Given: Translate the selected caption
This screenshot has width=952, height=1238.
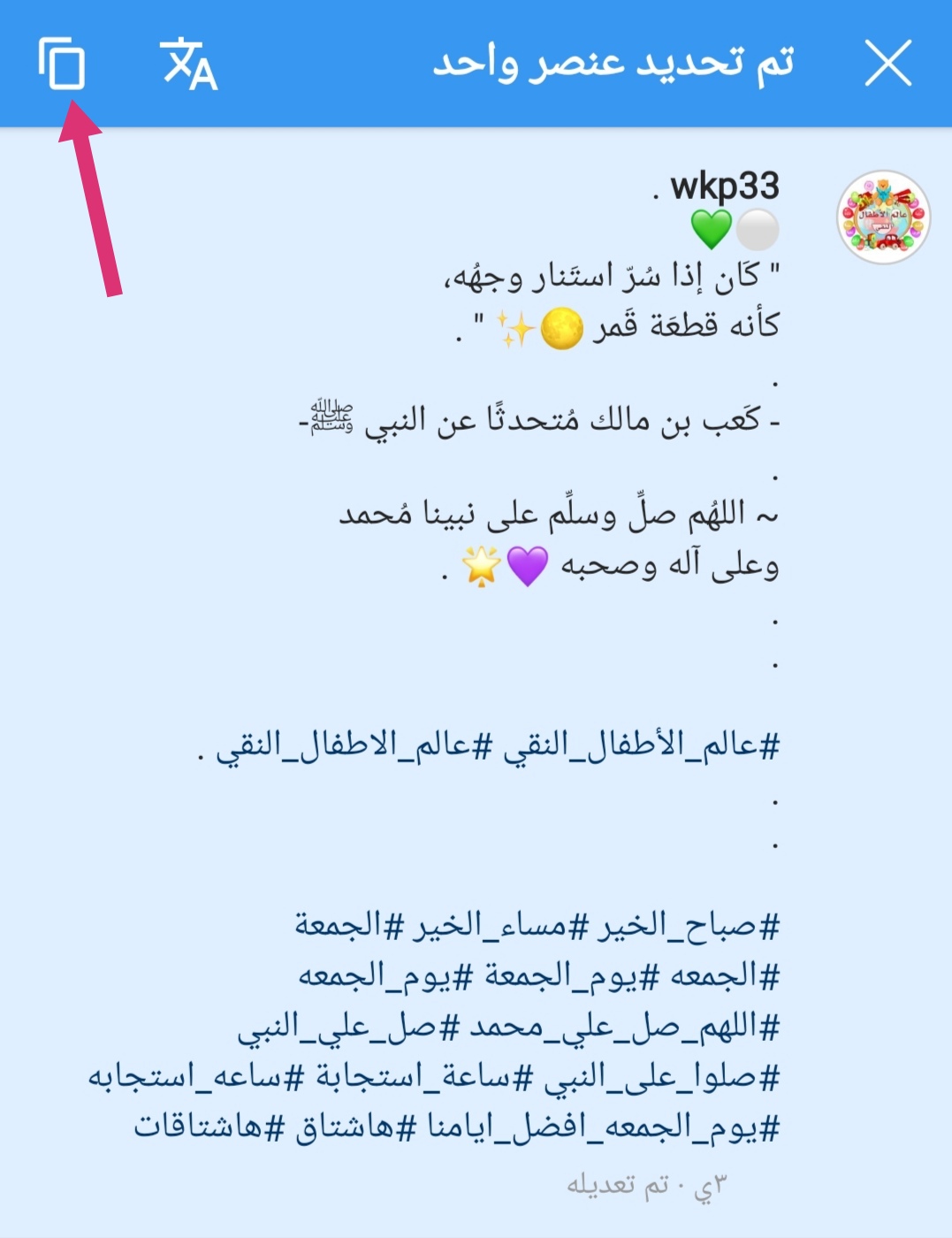Looking at the screenshot, I should 188,64.
